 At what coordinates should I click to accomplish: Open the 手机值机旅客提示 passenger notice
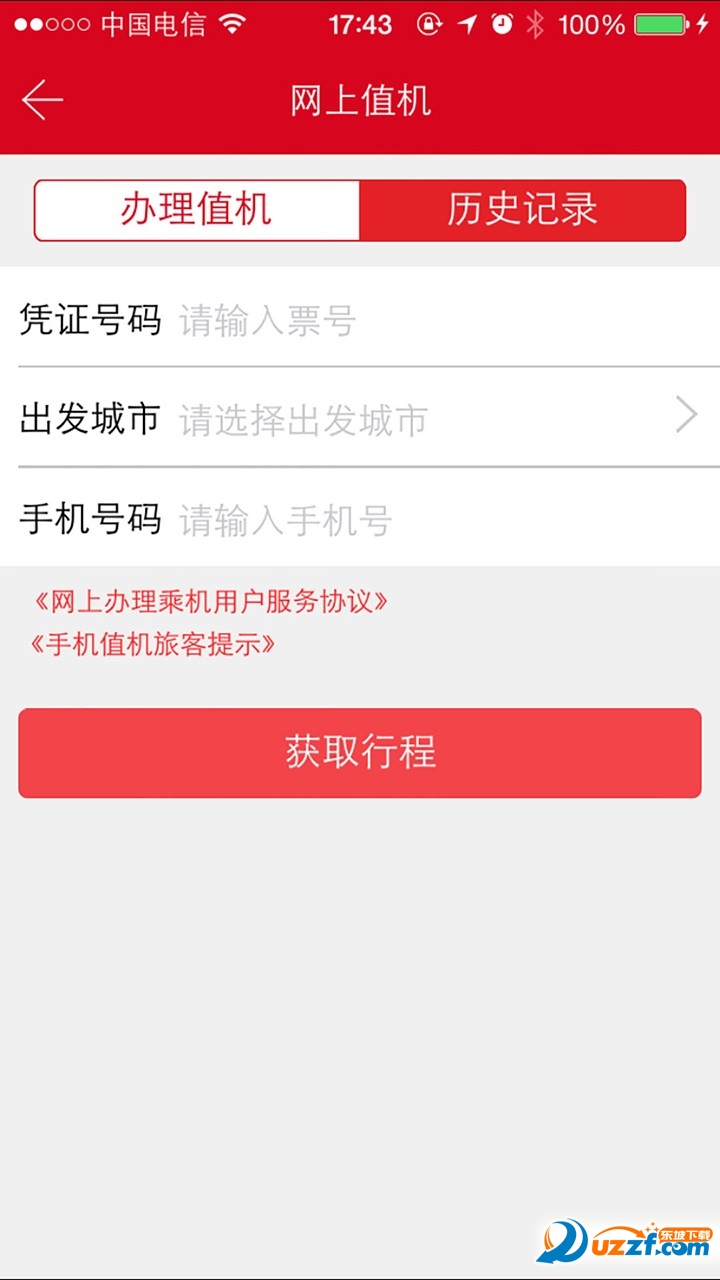(150, 646)
